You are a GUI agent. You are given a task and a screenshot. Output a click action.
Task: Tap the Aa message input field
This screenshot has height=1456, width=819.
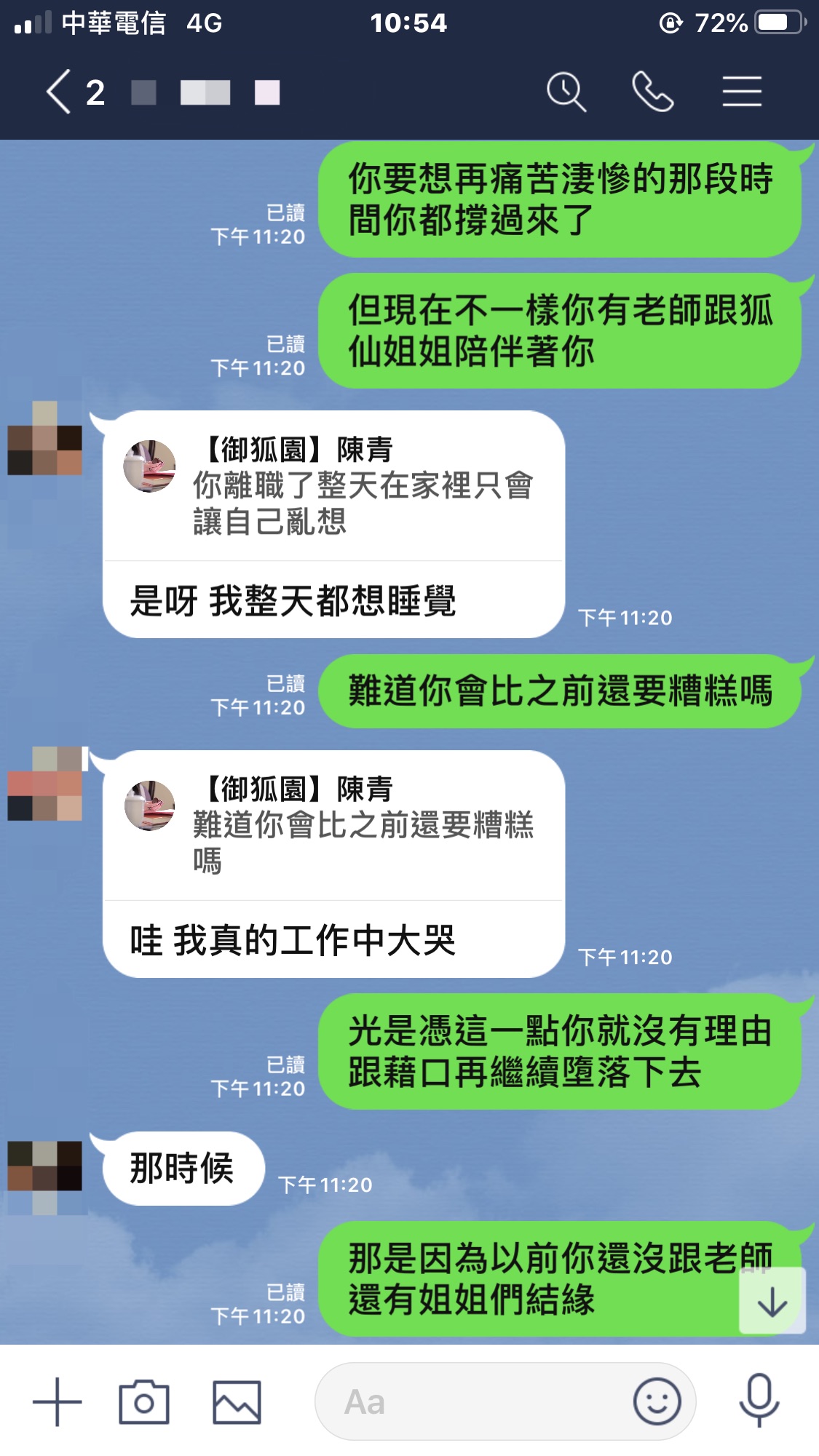point(473,1401)
